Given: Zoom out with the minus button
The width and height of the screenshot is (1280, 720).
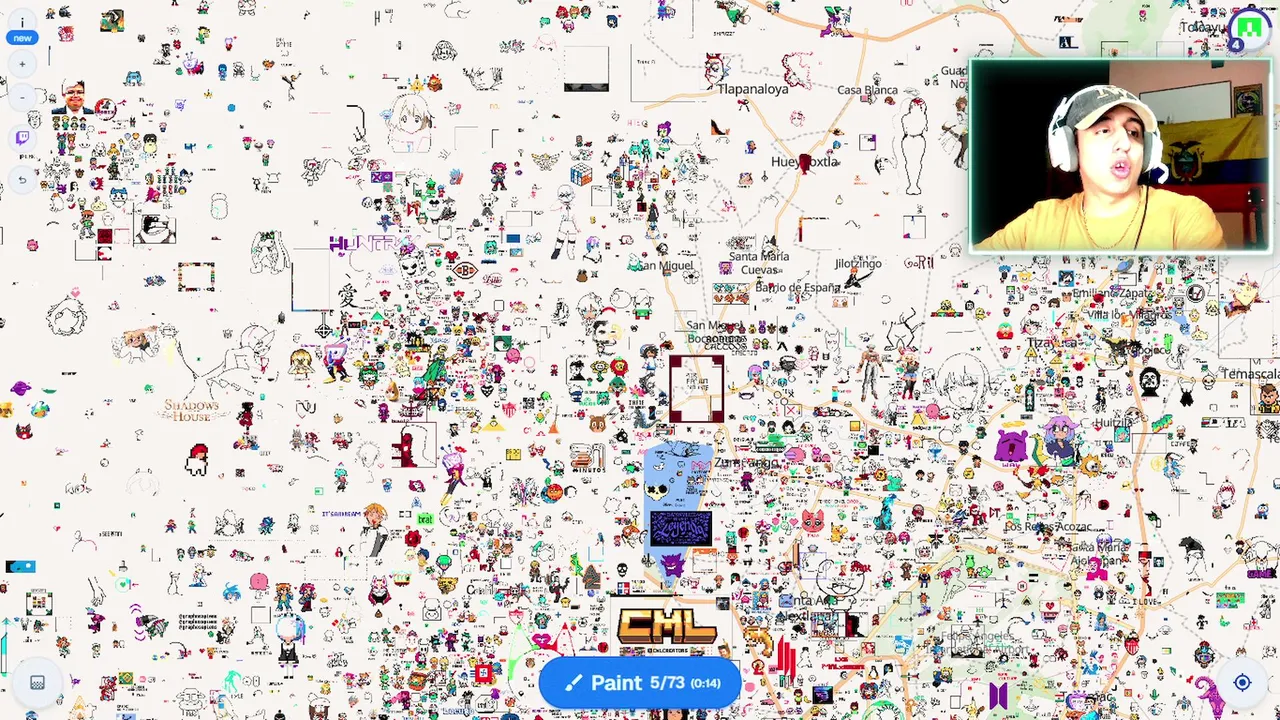Looking at the screenshot, I should (22, 97).
